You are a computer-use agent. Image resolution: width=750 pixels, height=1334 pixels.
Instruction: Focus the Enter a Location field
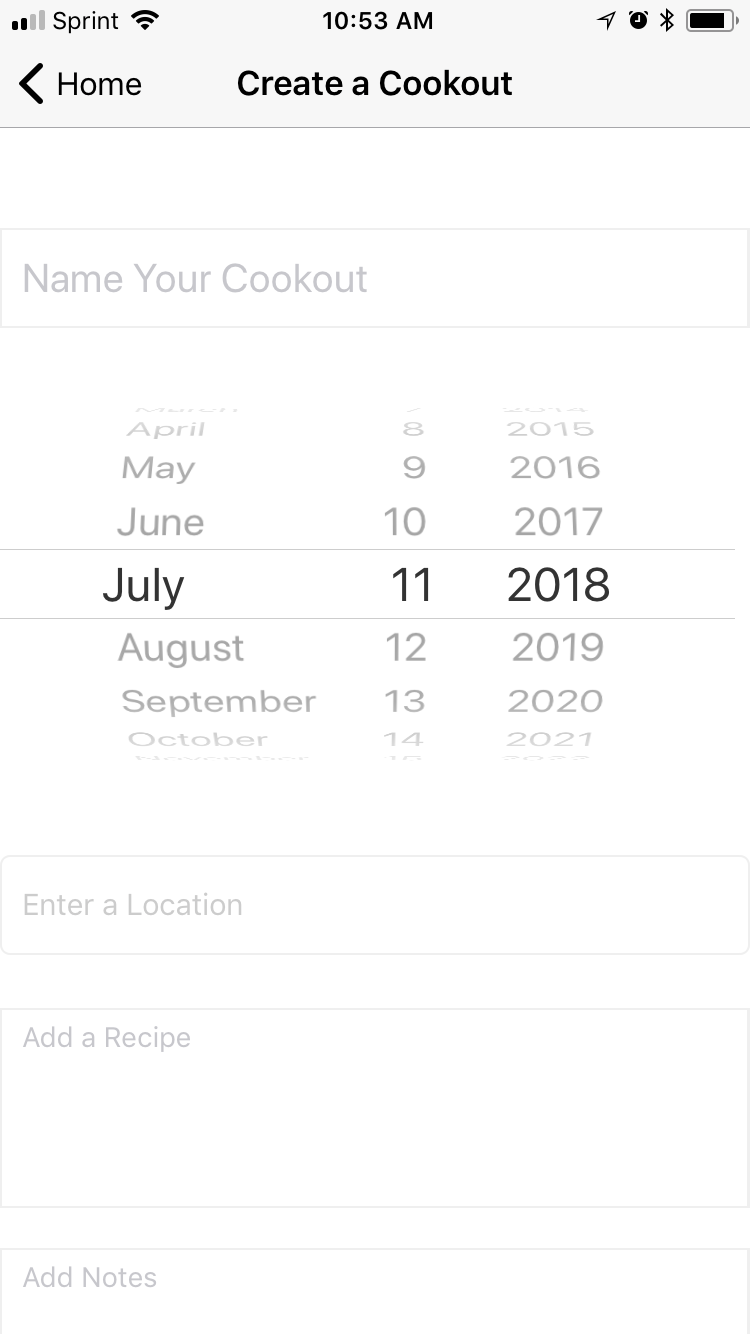tap(374, 905)
